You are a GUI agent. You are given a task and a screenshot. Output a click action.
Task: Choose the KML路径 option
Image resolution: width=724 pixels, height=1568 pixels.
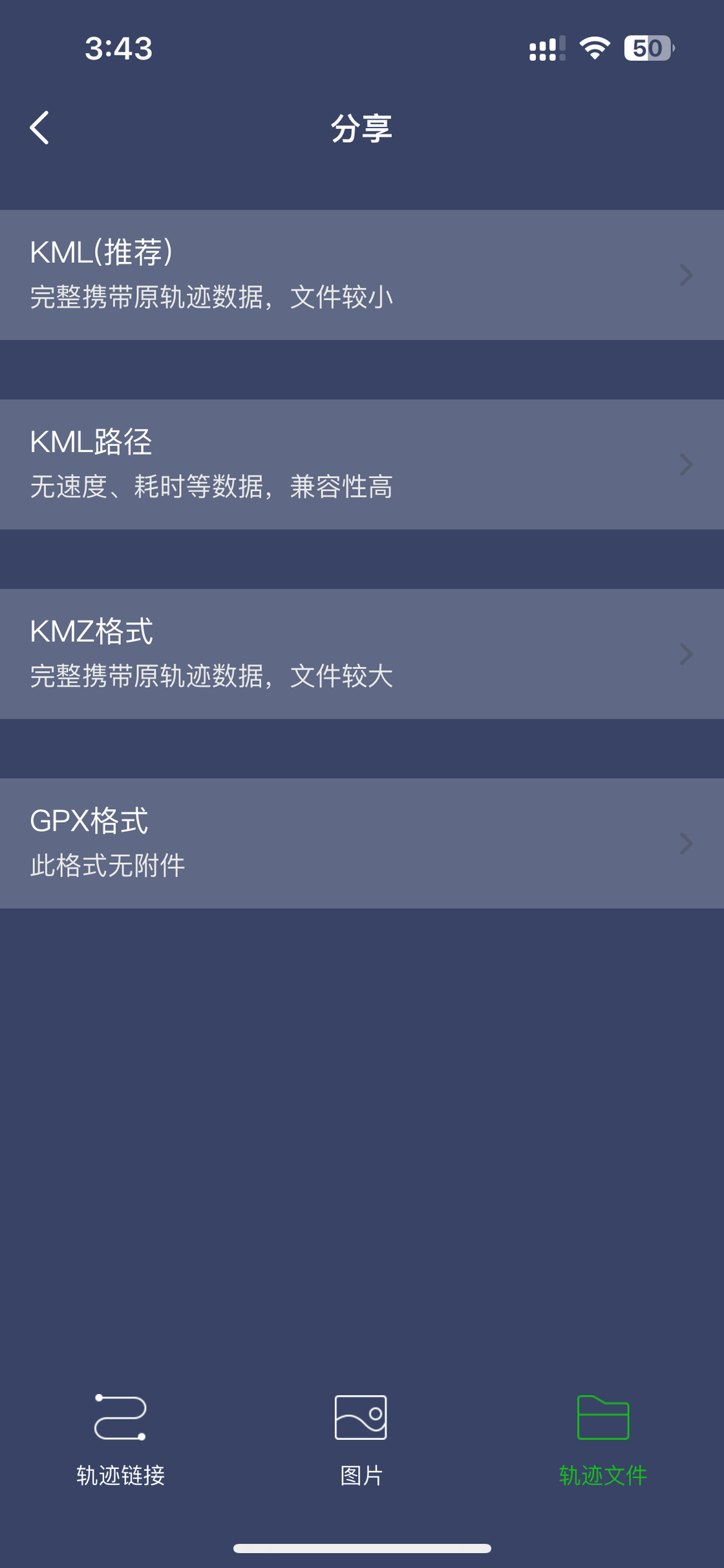coord(362,464)
